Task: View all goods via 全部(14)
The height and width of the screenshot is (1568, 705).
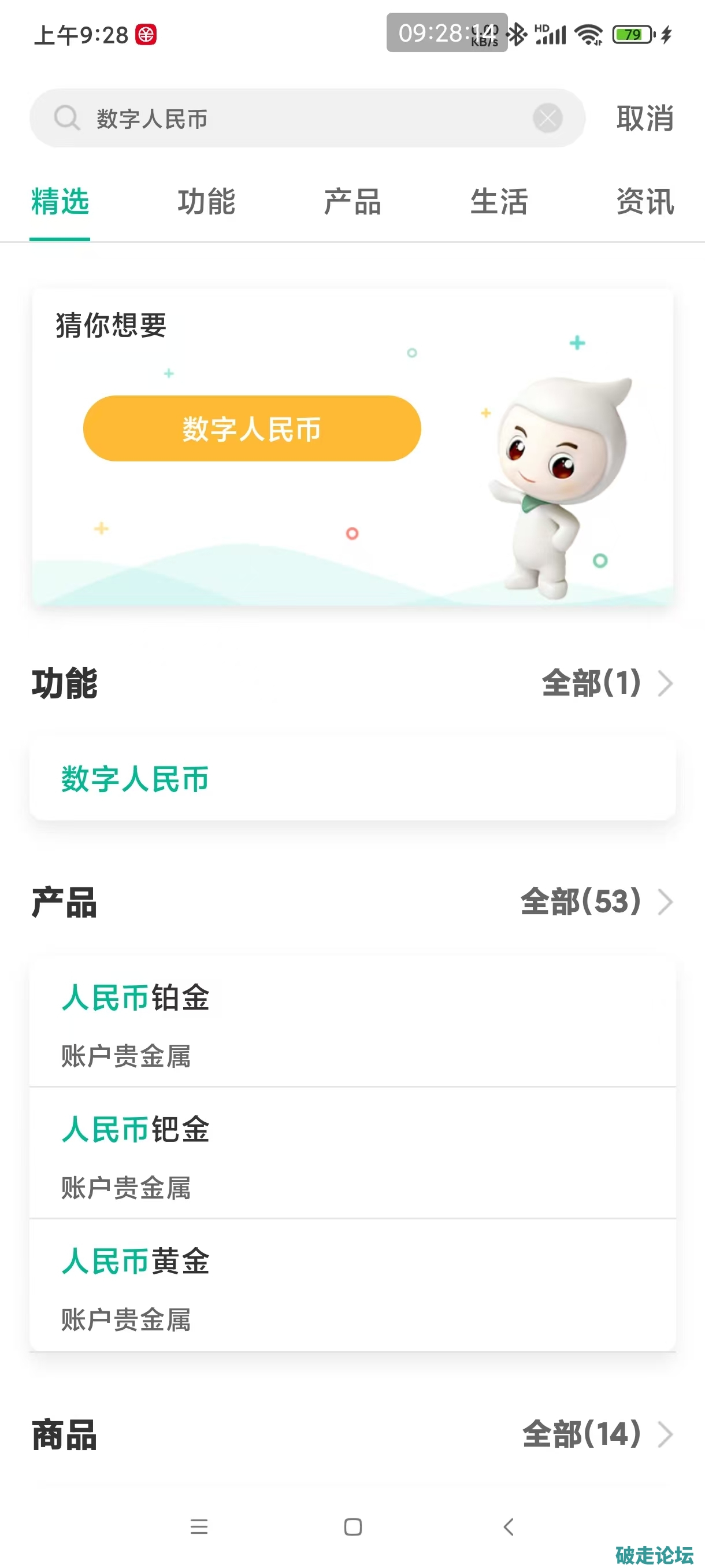Action: pyautogui.click(x=598, y=1434)
